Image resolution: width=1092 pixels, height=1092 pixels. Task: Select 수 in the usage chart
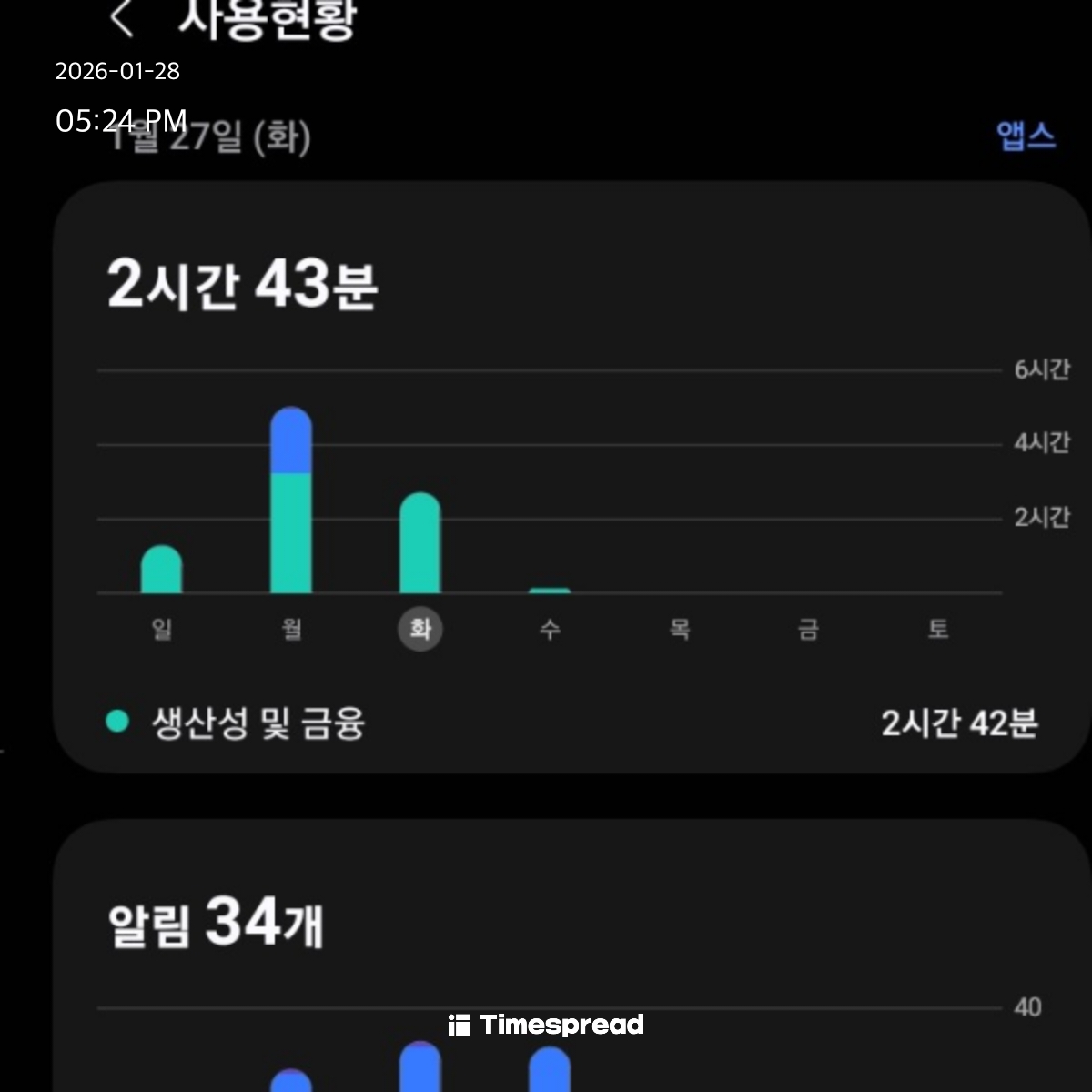pos(550,628)
